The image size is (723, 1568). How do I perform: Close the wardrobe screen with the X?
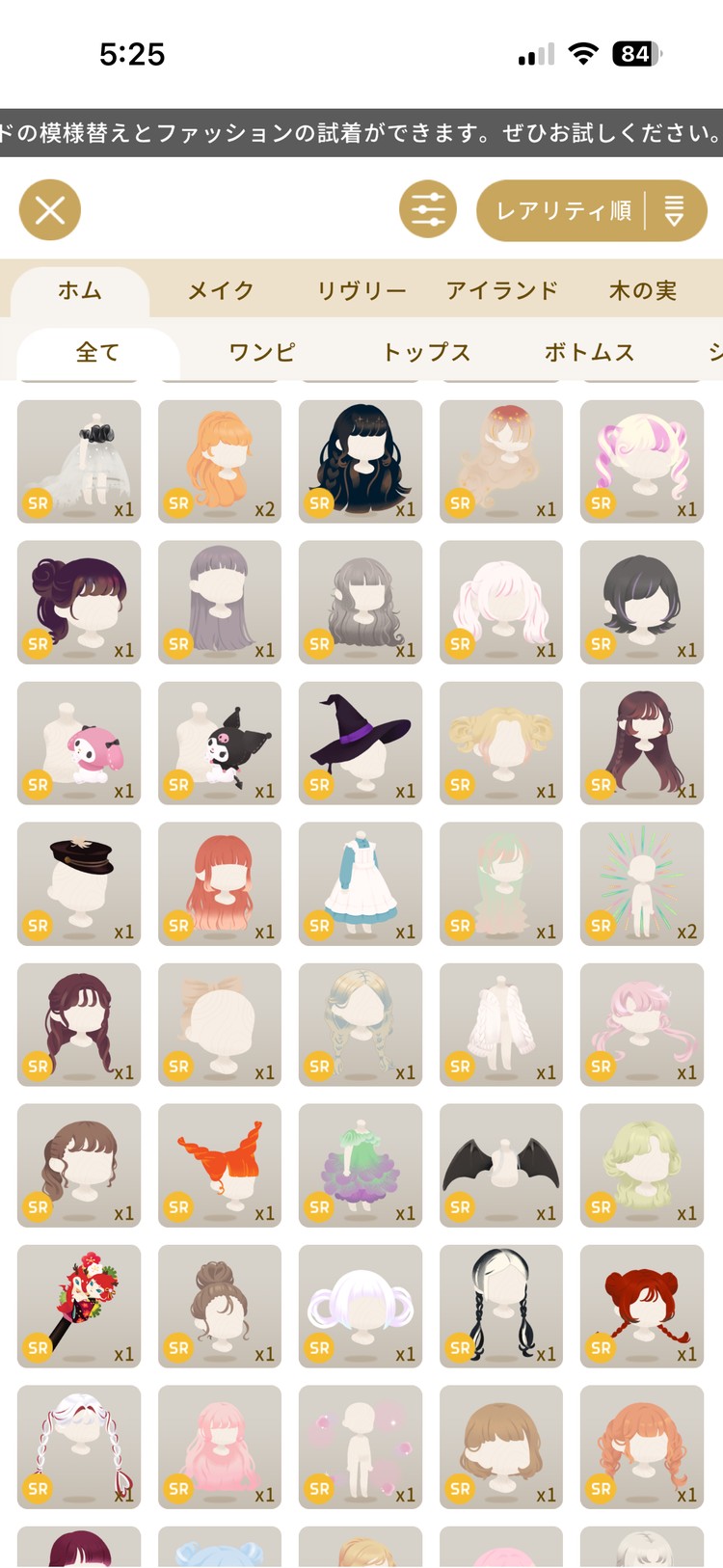point(50,210)
